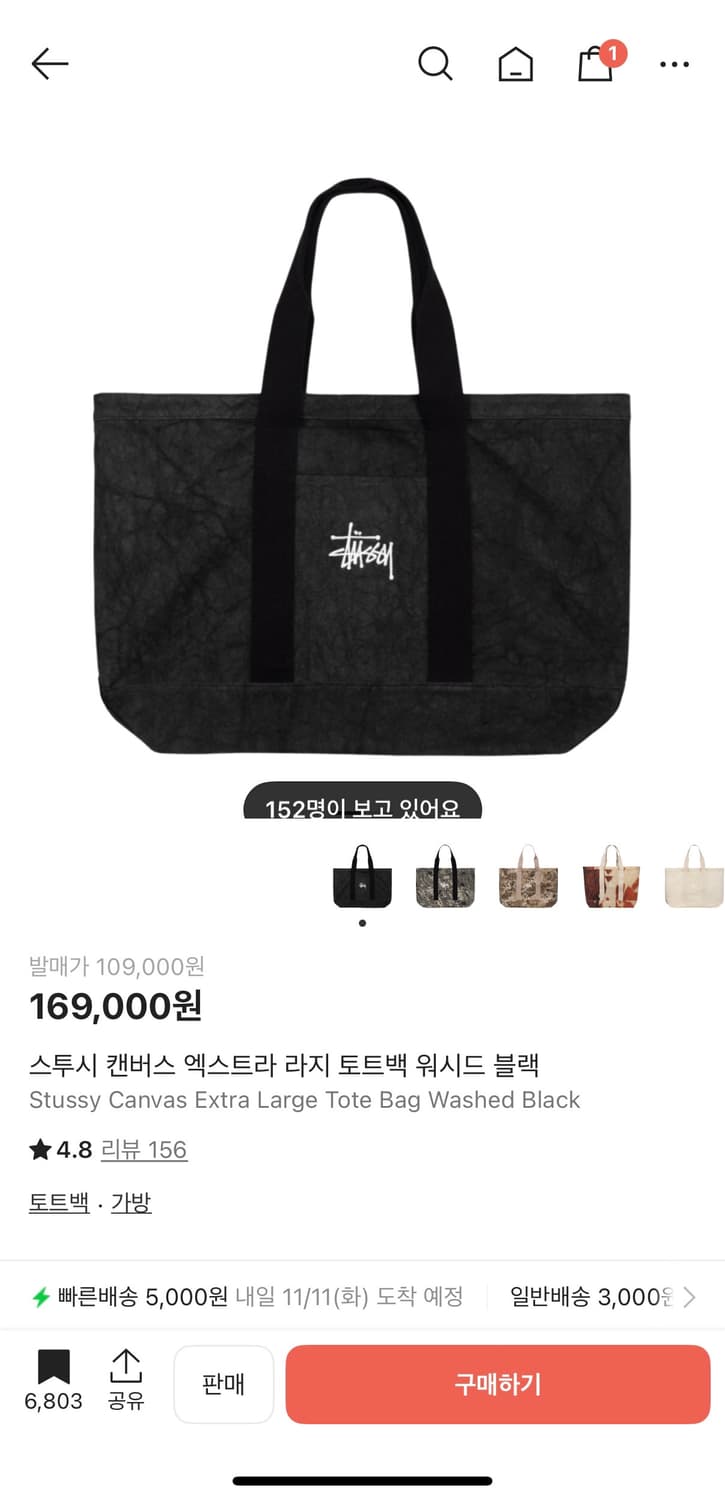Viewport: 725px width, 1500px height.
Task: Go to the home icon
Action: [x=515, y=64]
